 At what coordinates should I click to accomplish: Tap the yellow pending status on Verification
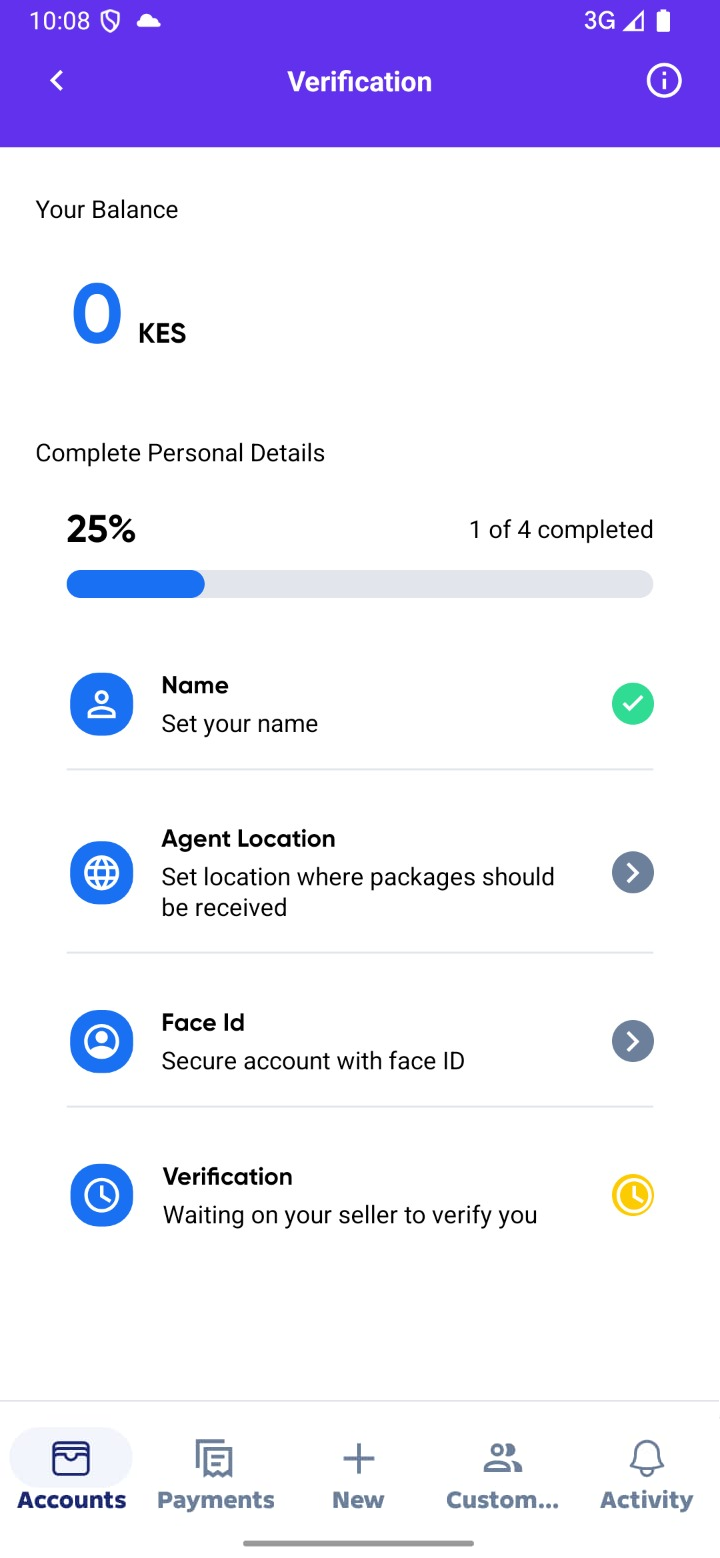pyautogui.click(x=633, y=1195)
